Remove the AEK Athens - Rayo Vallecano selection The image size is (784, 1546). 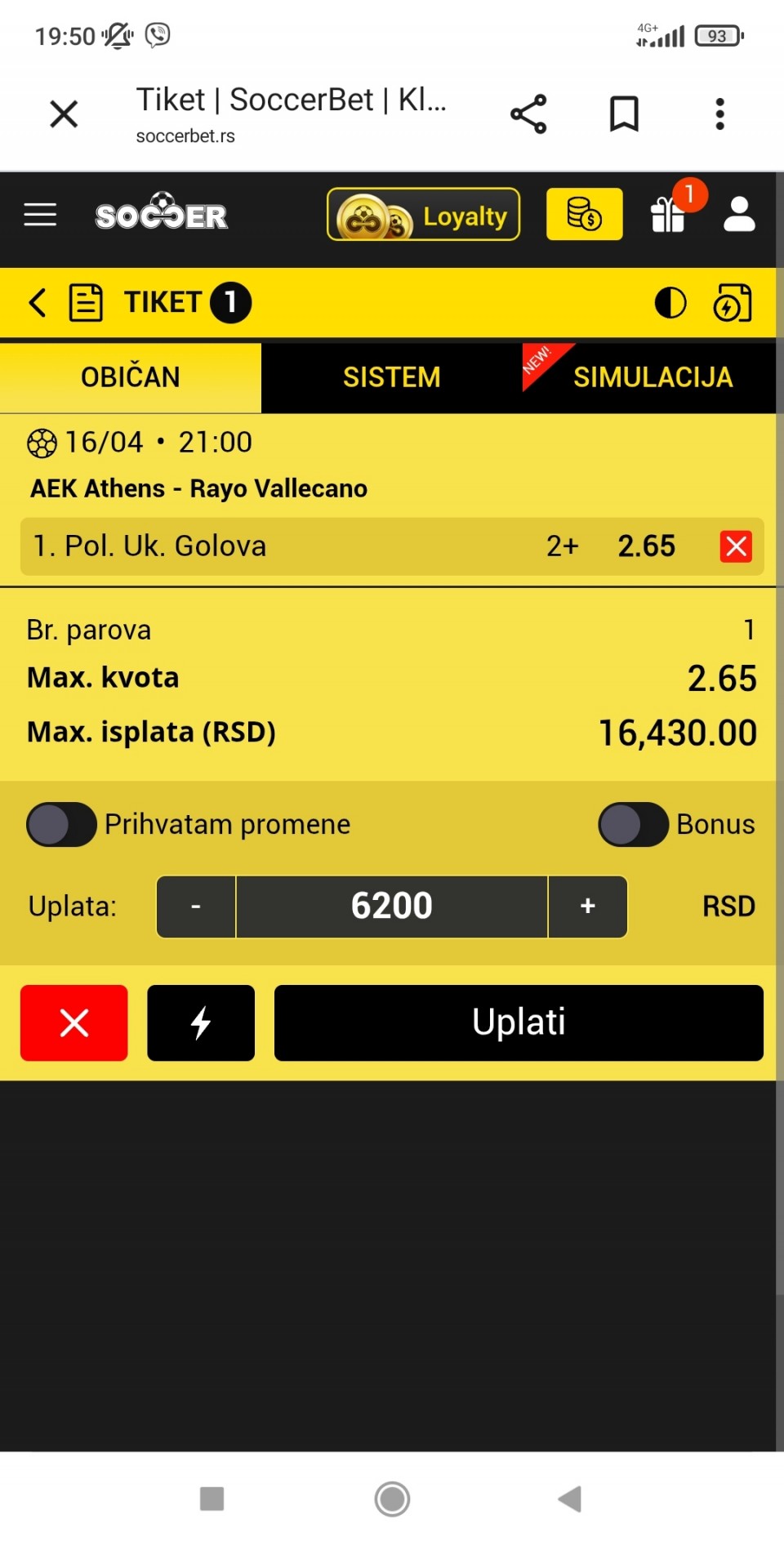(x=736, y=546)
